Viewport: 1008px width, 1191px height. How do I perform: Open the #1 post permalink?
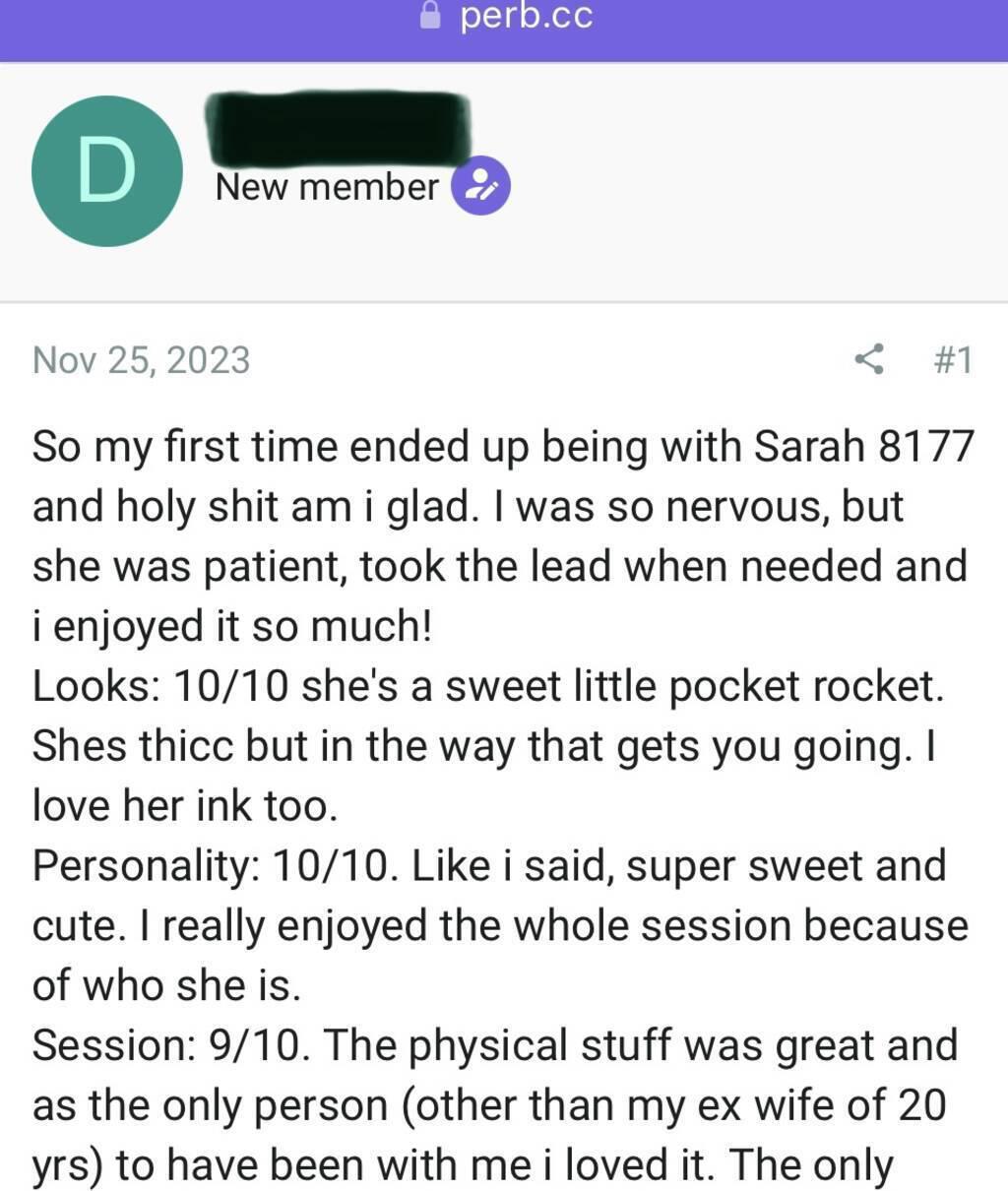click(x=952, y=360)
